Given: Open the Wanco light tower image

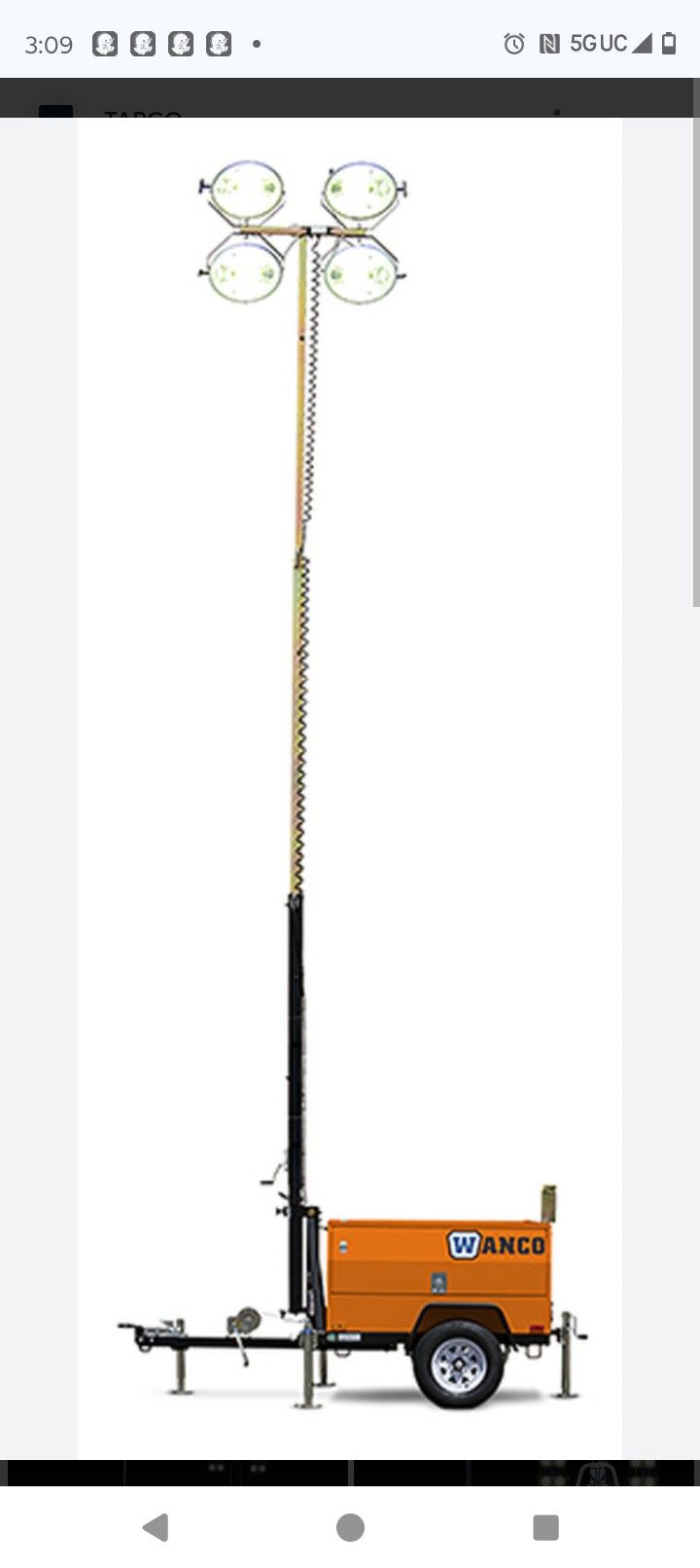Looking at the screenshot, I should 350,788.
